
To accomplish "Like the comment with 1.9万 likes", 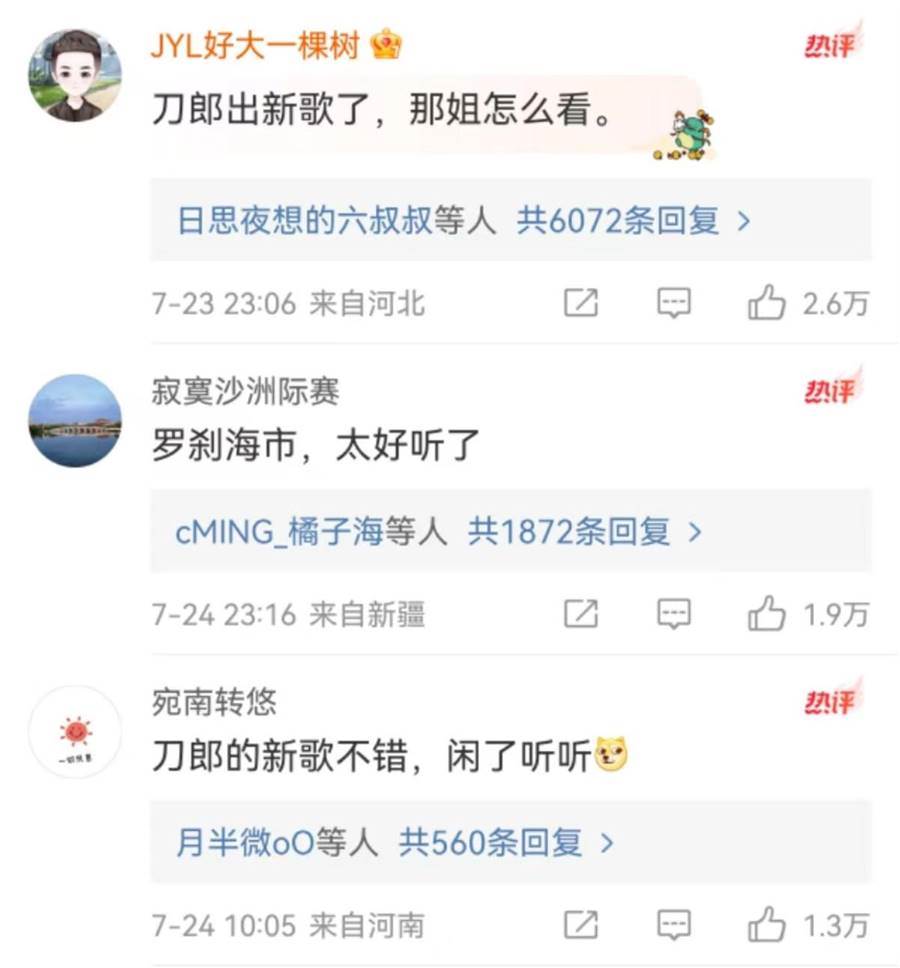I will tap(767, 614).
